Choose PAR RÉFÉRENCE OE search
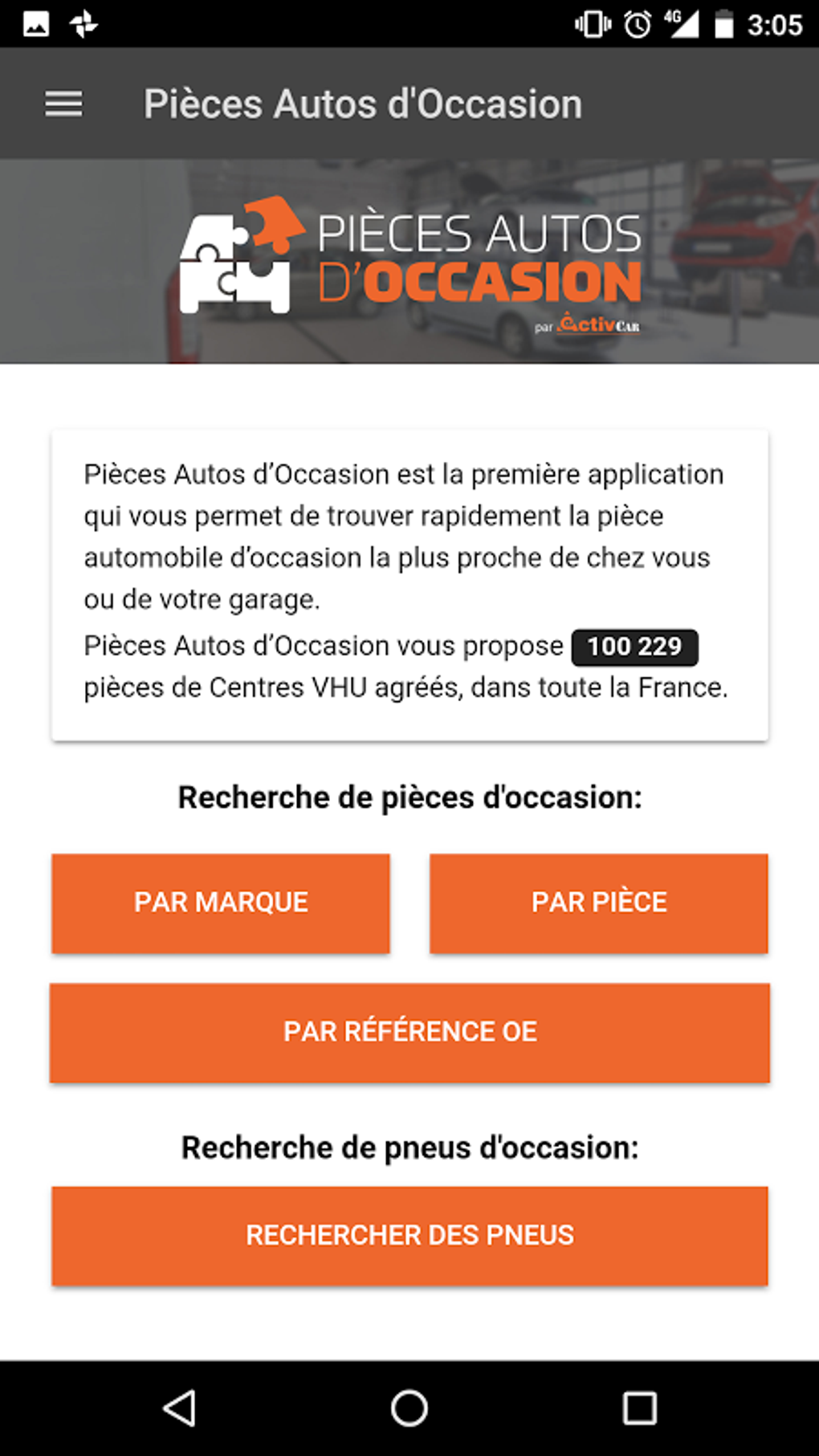The width and height of the screenshot is (819, 1456). (409, 1032)
